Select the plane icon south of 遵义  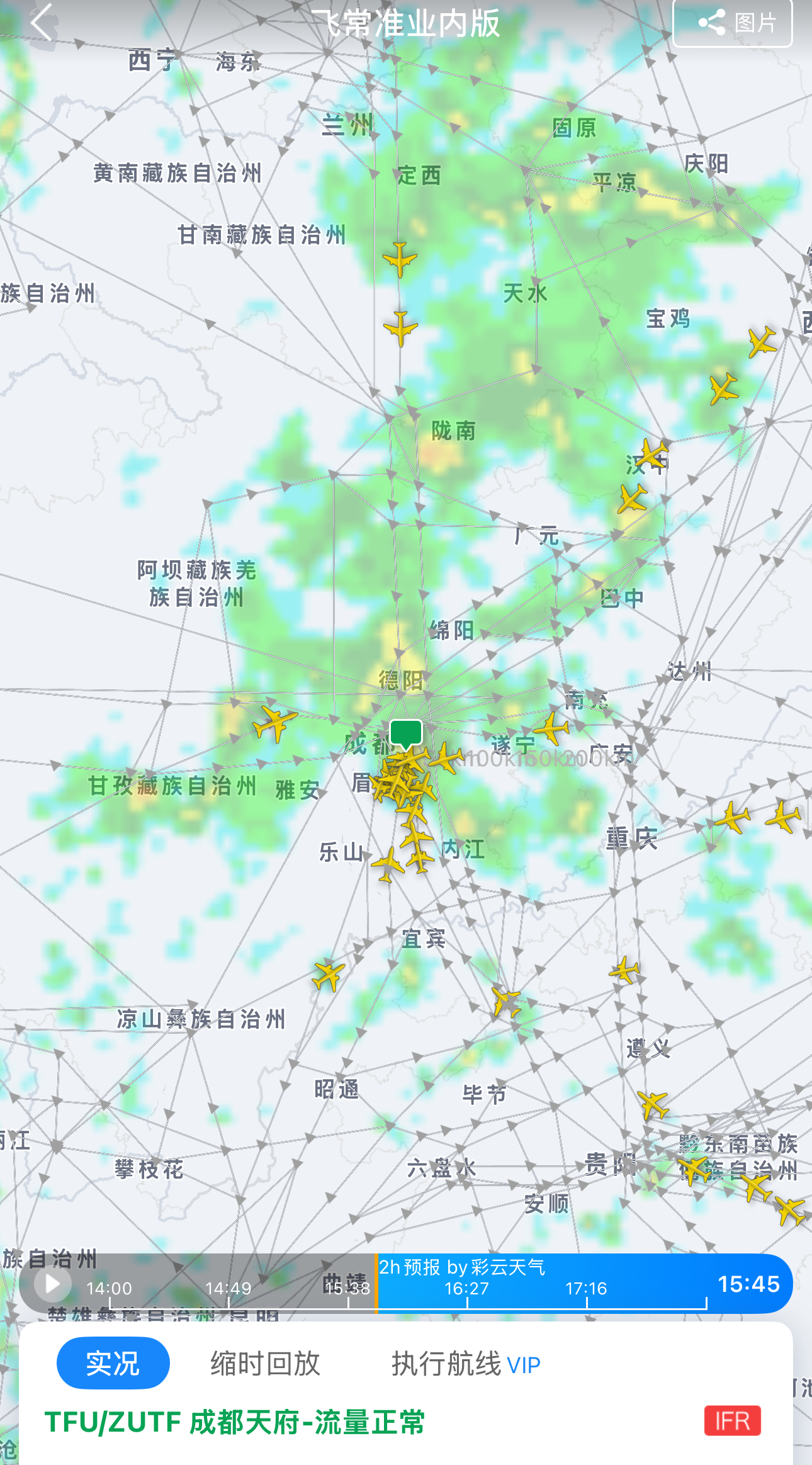653,1104
